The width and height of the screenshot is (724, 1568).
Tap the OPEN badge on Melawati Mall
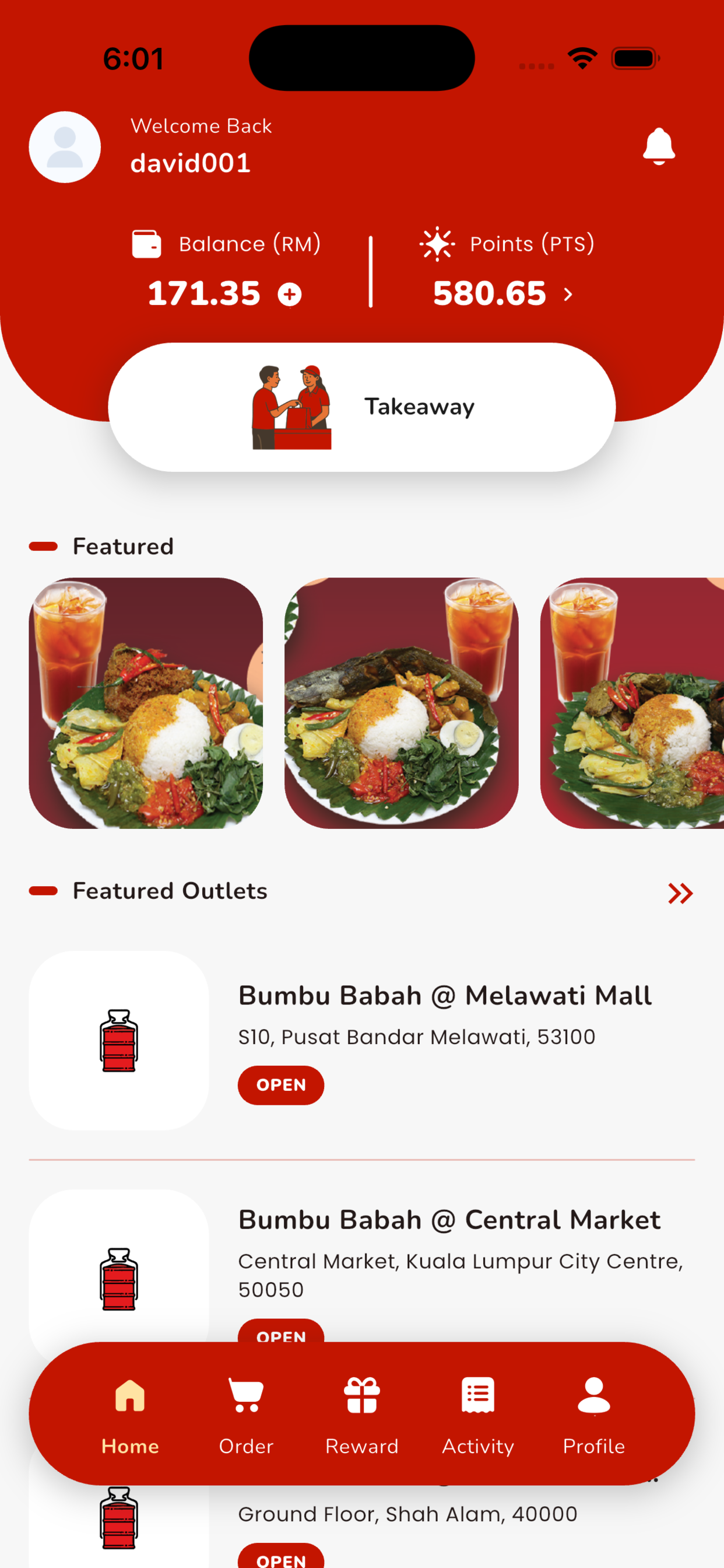click(x=280, y=1084)
